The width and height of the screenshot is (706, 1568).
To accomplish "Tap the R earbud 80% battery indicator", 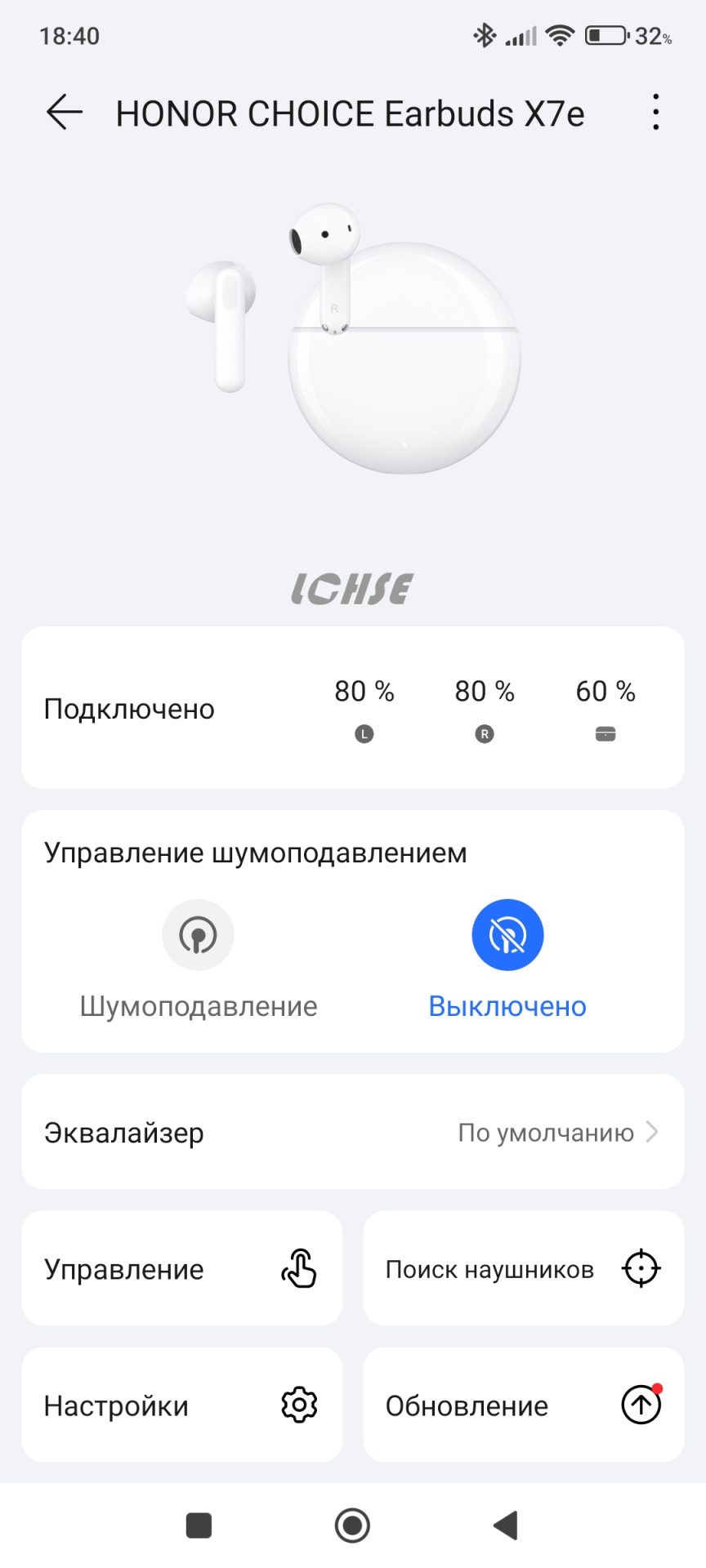I will coord(483,707).
